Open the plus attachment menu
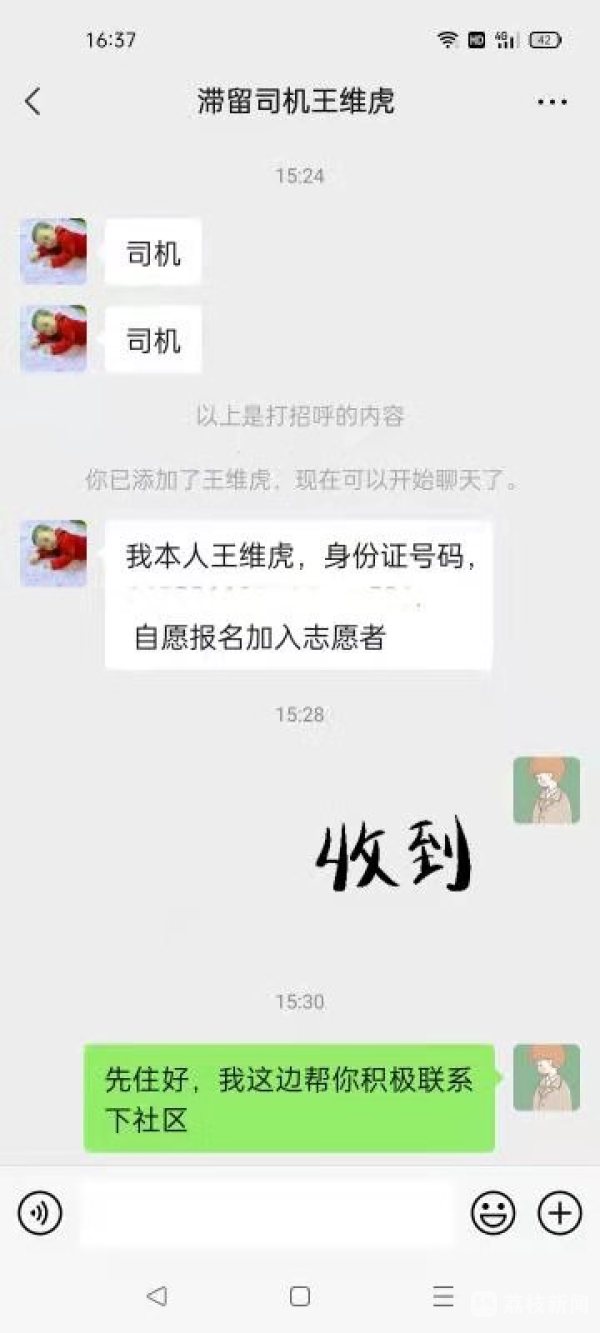The height and width of the screenshot is (1333, 600). (x=560, y=1213)
